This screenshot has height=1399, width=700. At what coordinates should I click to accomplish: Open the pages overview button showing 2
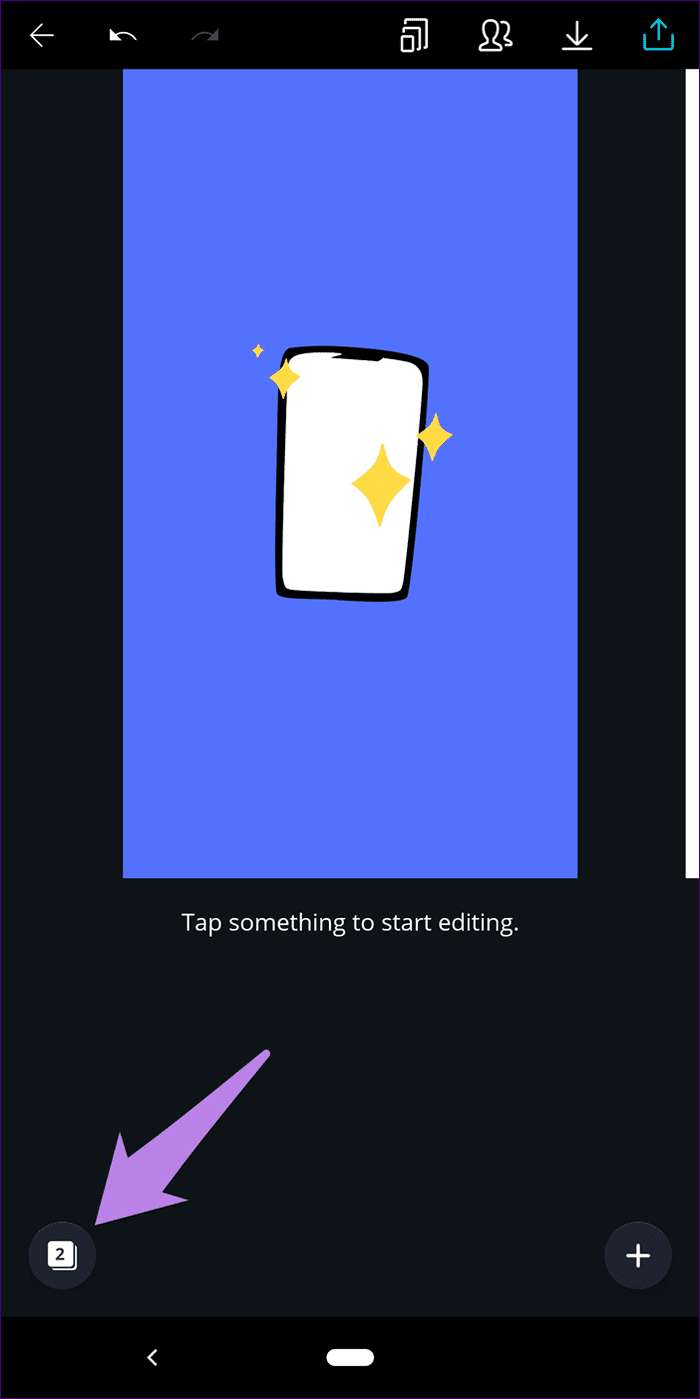click(62, 1254)
